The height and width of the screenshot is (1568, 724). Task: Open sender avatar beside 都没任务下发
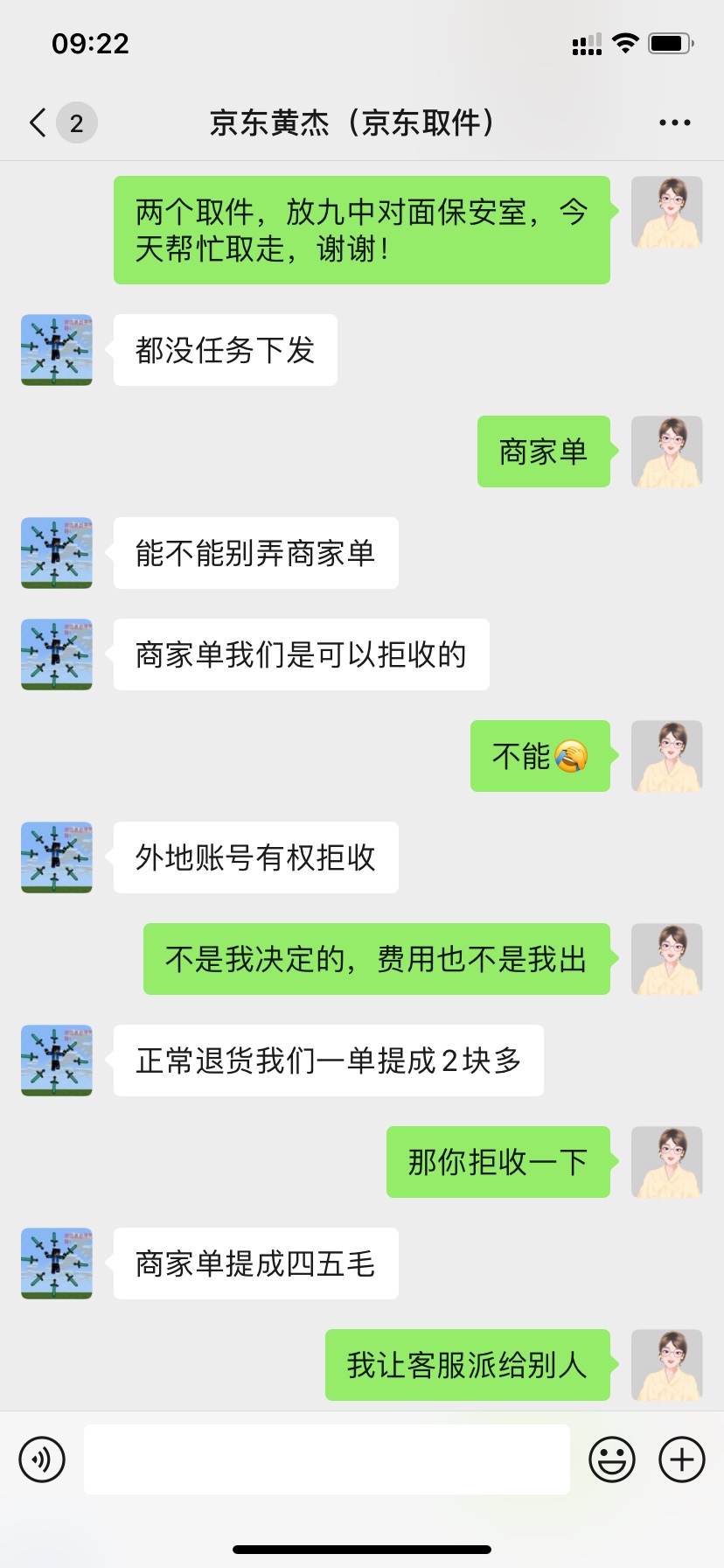(57, 350)
